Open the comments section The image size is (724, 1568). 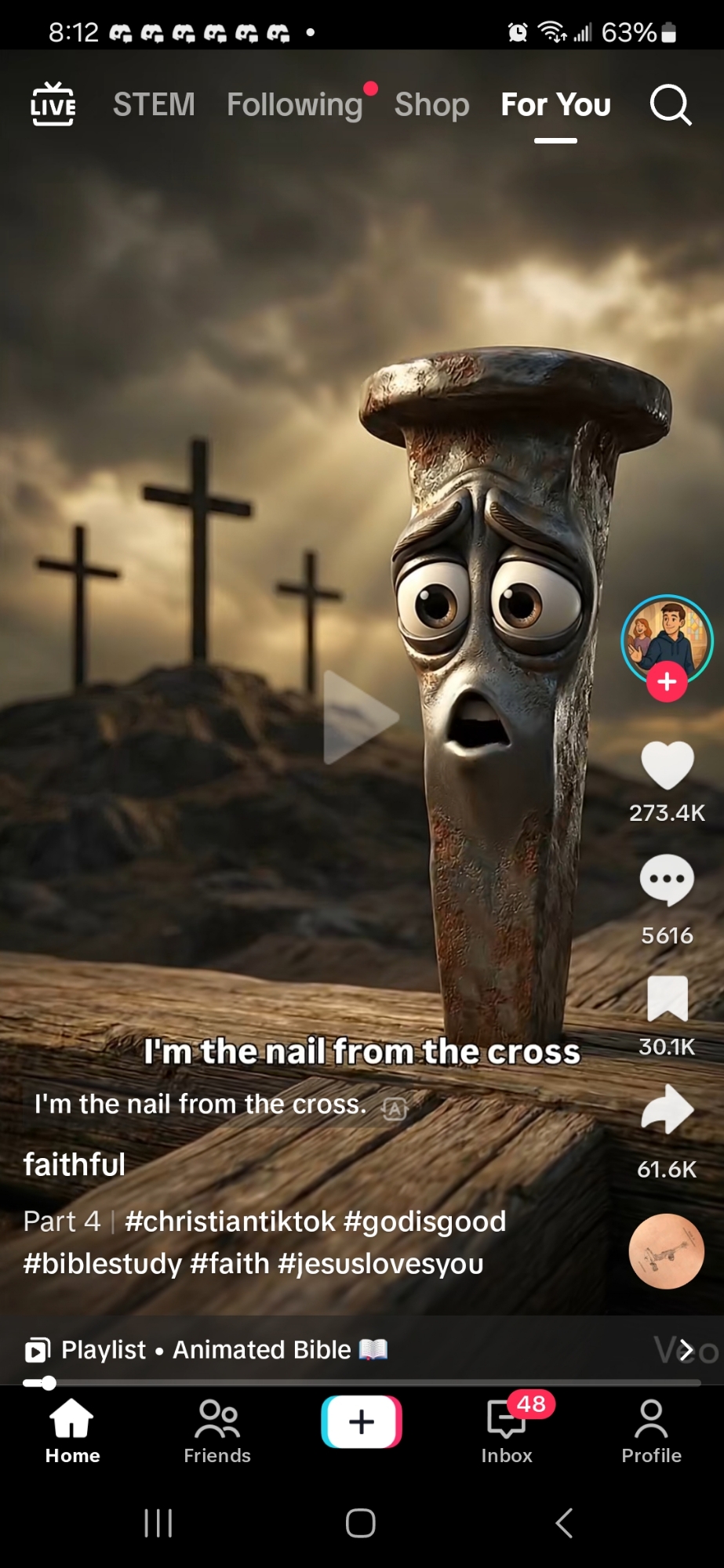667,880
